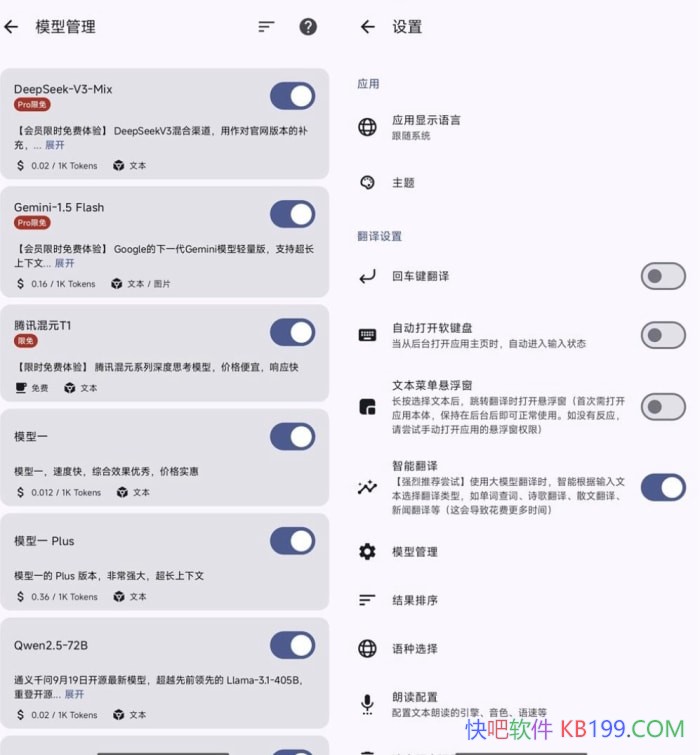Expand the DeepSeek-V3-Mix description with 展开

55,145
